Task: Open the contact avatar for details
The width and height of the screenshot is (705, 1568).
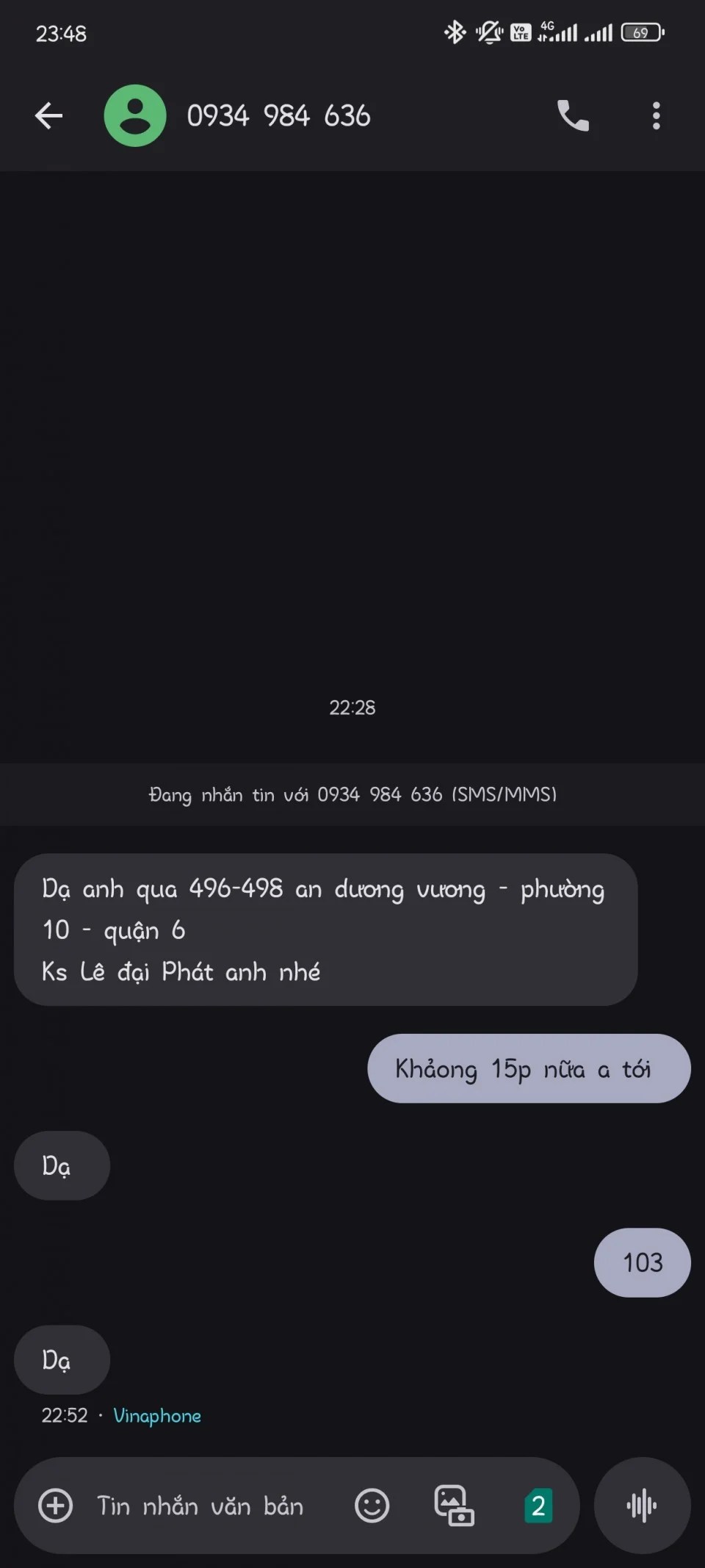Action: coord(135,115)
